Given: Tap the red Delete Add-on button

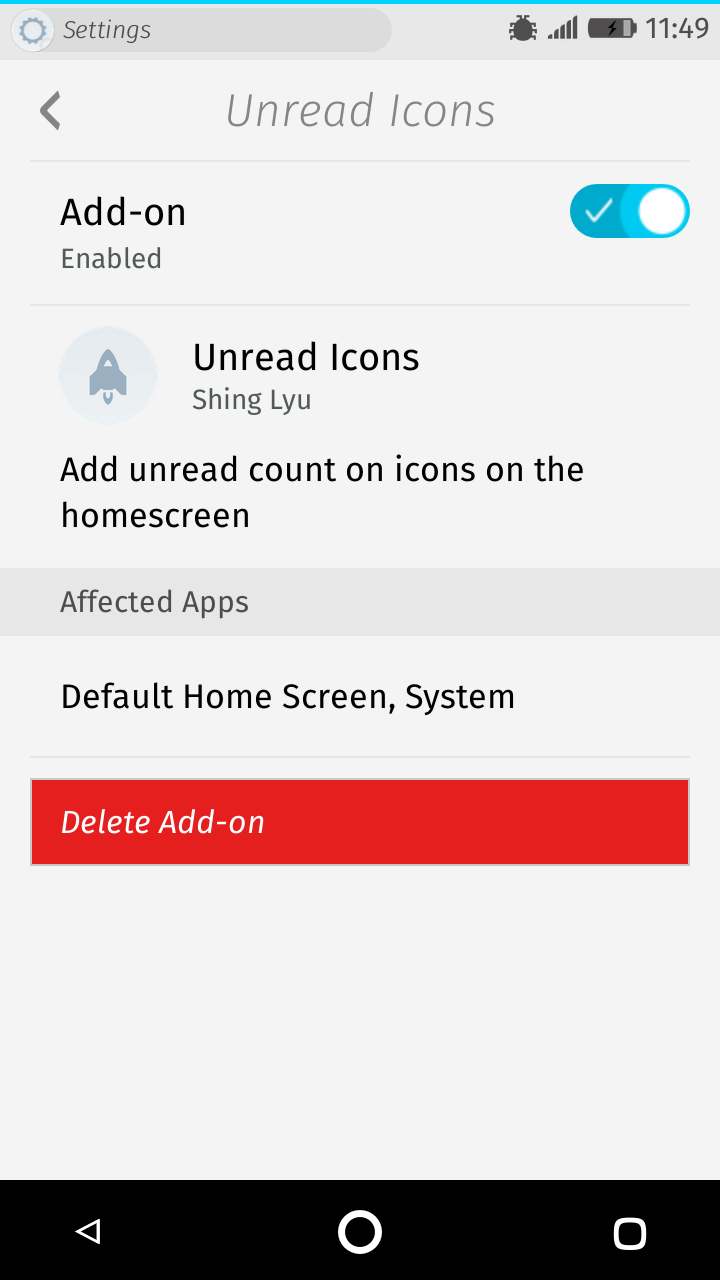Looking at the screenshot, I should tap(360, 822).
